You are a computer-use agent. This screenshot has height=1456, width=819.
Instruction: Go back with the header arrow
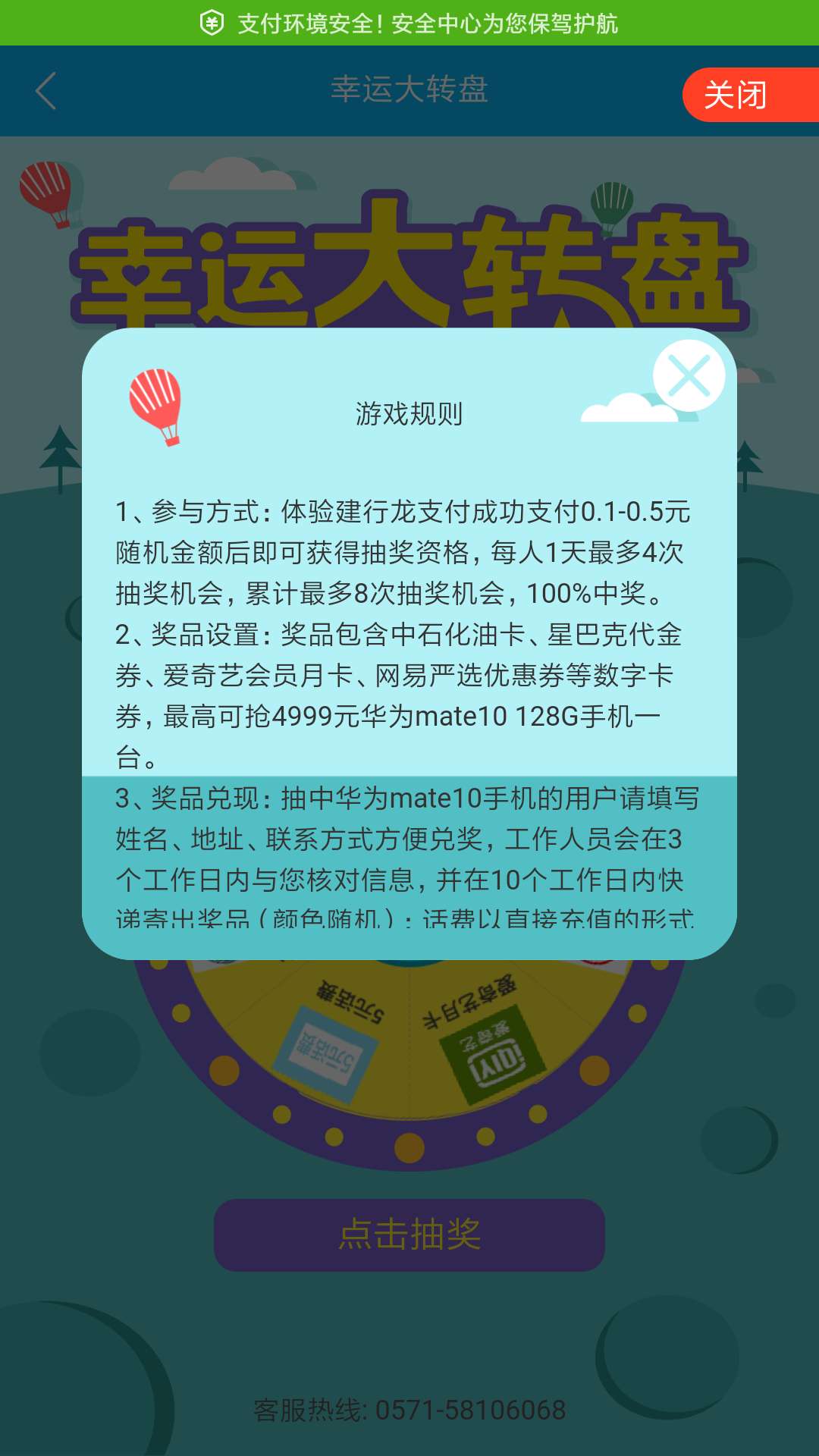coord(46,91)
